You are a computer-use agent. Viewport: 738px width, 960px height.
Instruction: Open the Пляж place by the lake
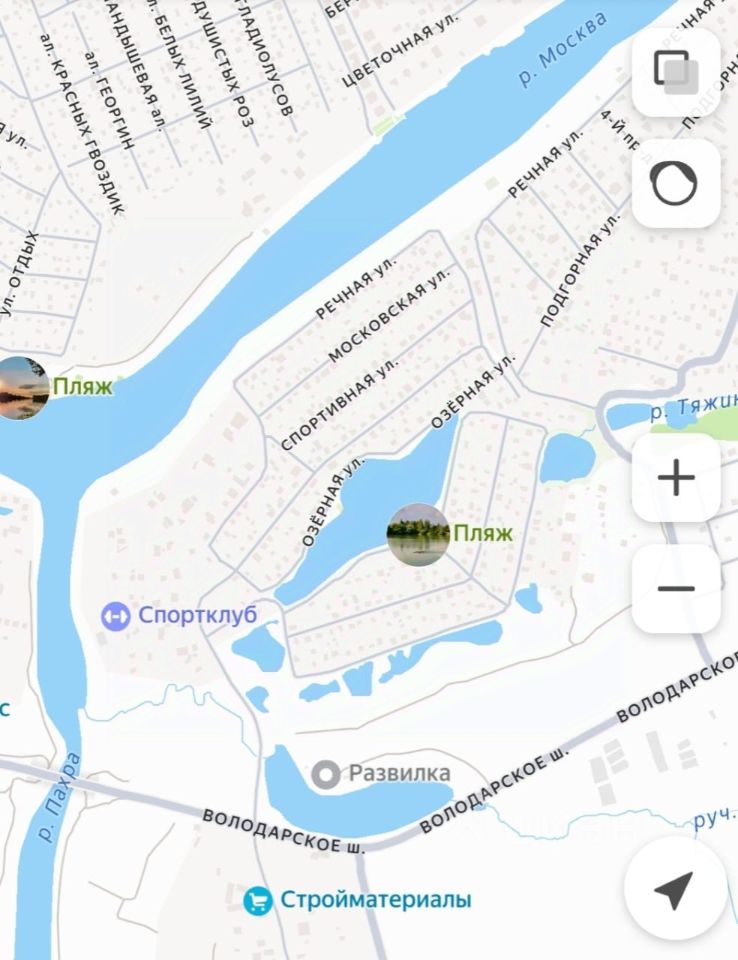418,535
